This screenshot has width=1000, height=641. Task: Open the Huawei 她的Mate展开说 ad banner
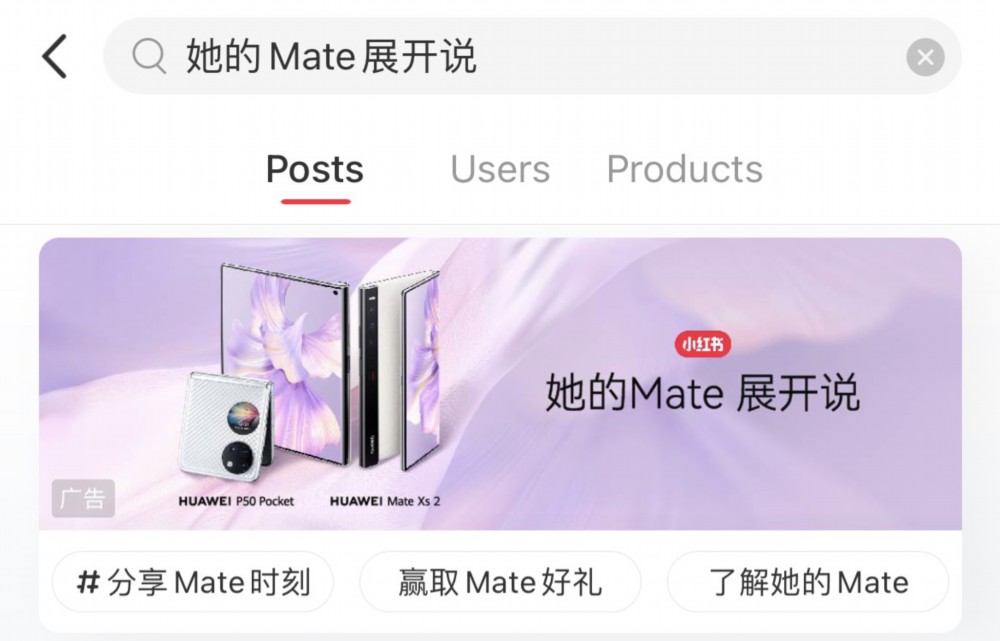coord(500,384)
